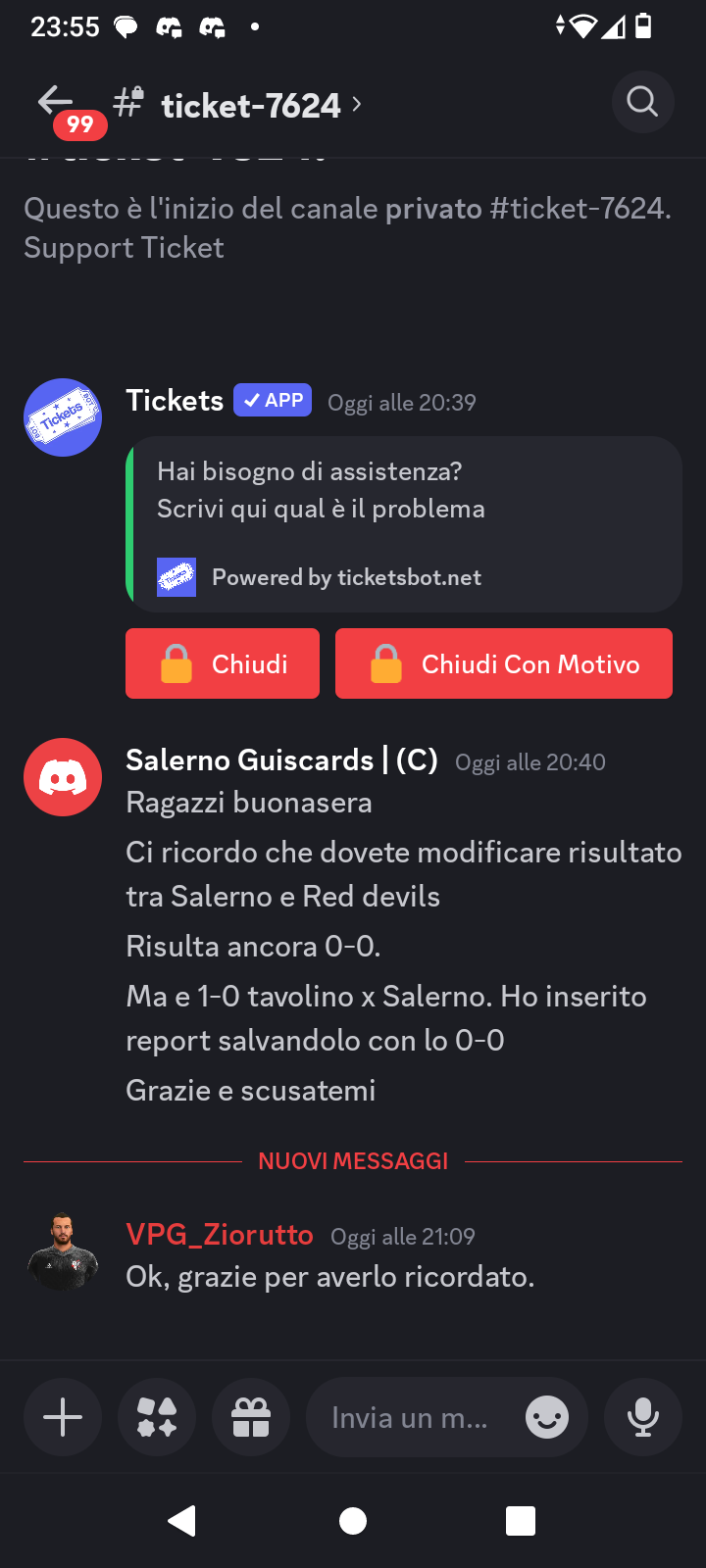Open system recent apps
Screen dimensions: 706x1568
(521, 1521)
